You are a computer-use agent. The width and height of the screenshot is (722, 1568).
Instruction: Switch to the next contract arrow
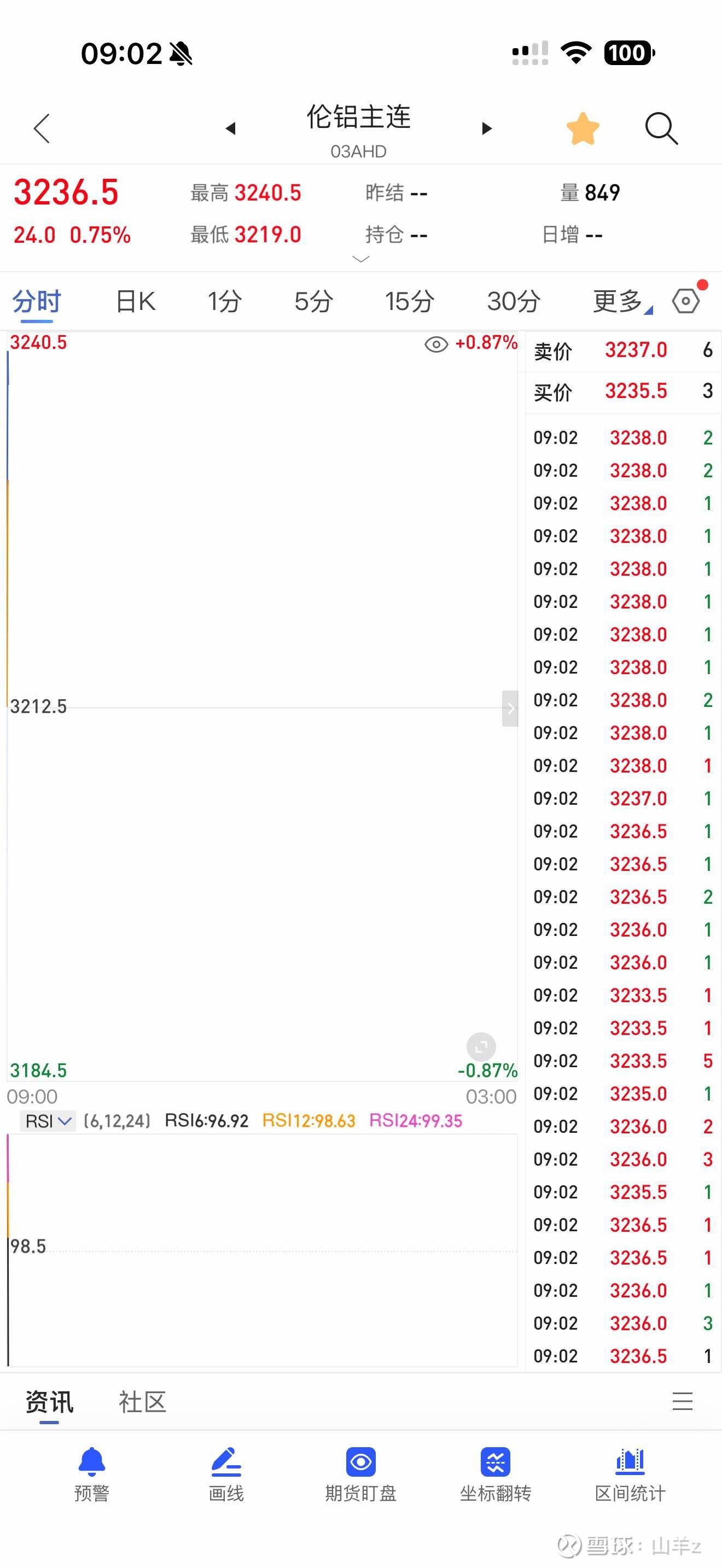point(486,128)
